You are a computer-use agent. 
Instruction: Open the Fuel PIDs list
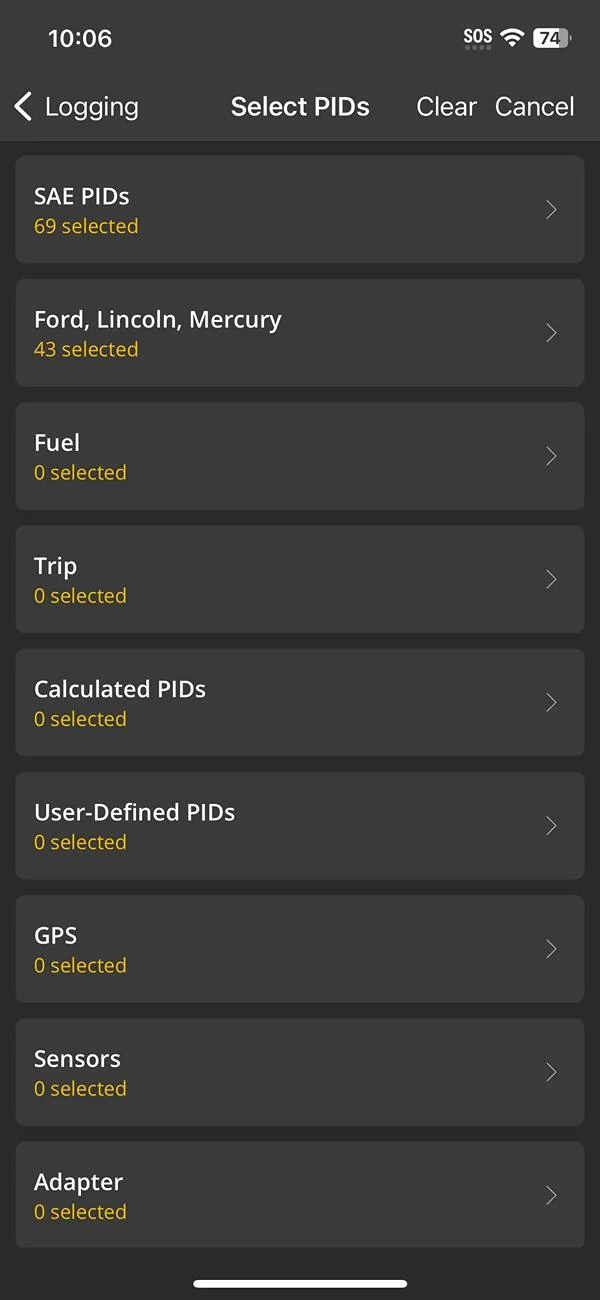point(300,456)
